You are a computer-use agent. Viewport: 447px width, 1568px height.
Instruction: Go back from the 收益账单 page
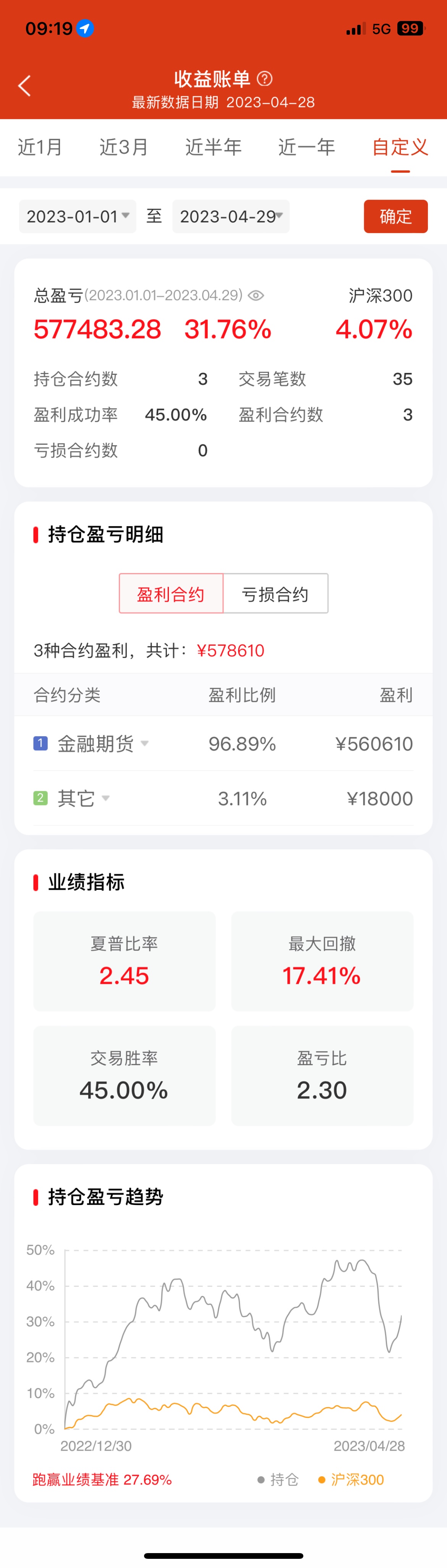tap(24, 86)
